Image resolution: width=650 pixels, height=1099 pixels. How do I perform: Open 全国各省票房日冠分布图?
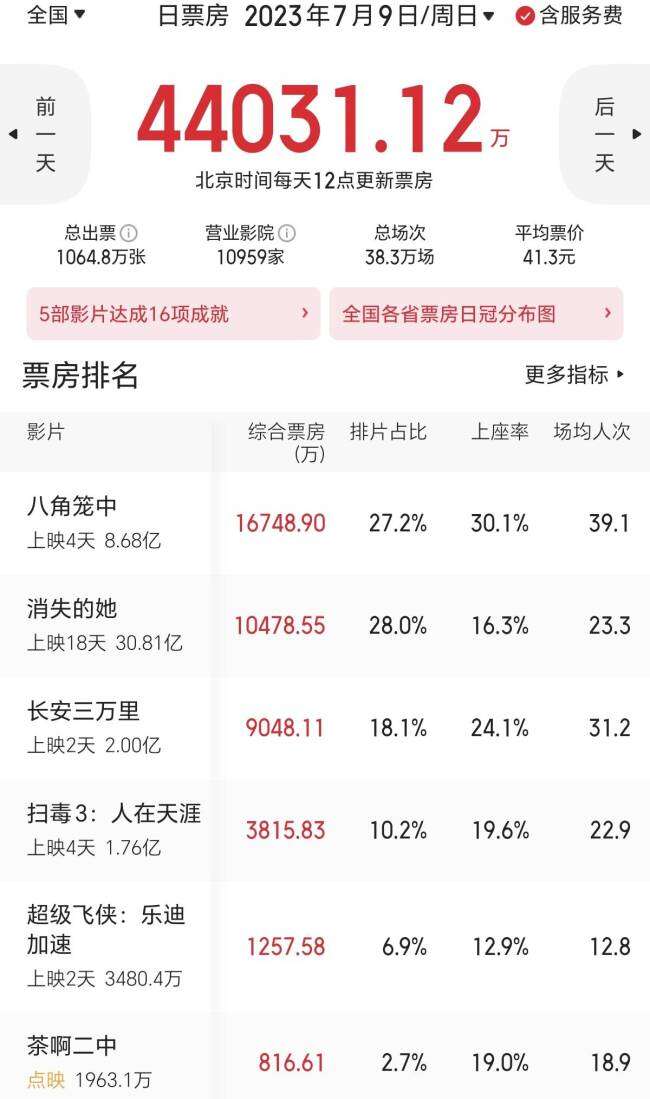(476, 314)
